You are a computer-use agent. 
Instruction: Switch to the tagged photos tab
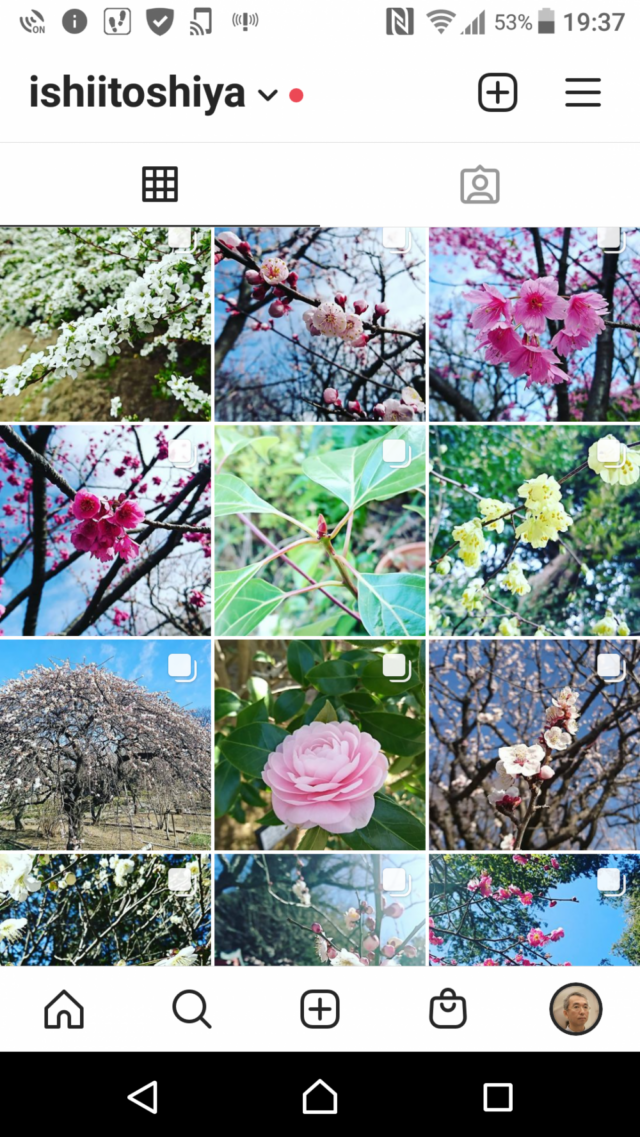coord(479,185)
